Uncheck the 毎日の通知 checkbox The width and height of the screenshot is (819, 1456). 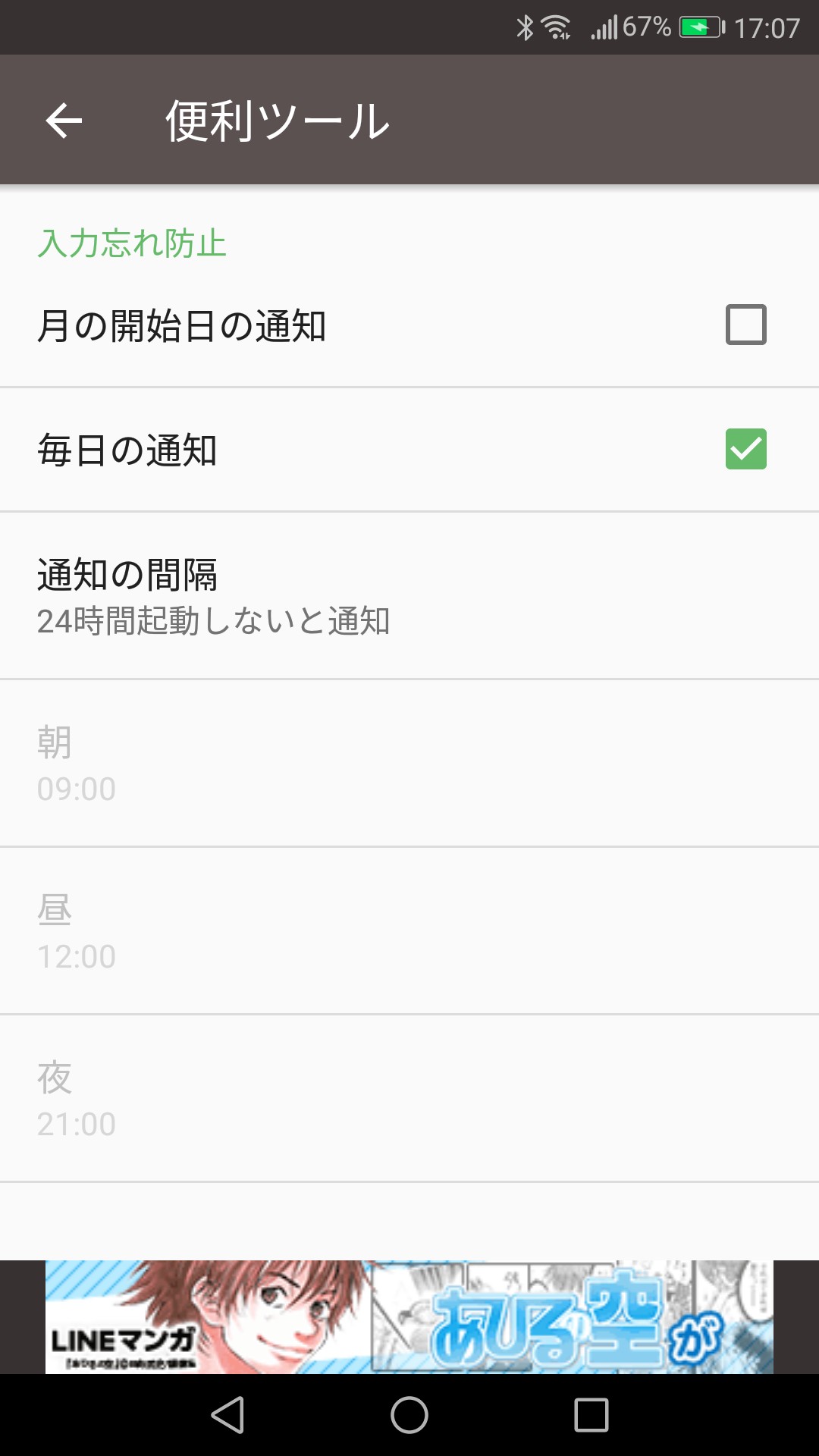(745, 449)
